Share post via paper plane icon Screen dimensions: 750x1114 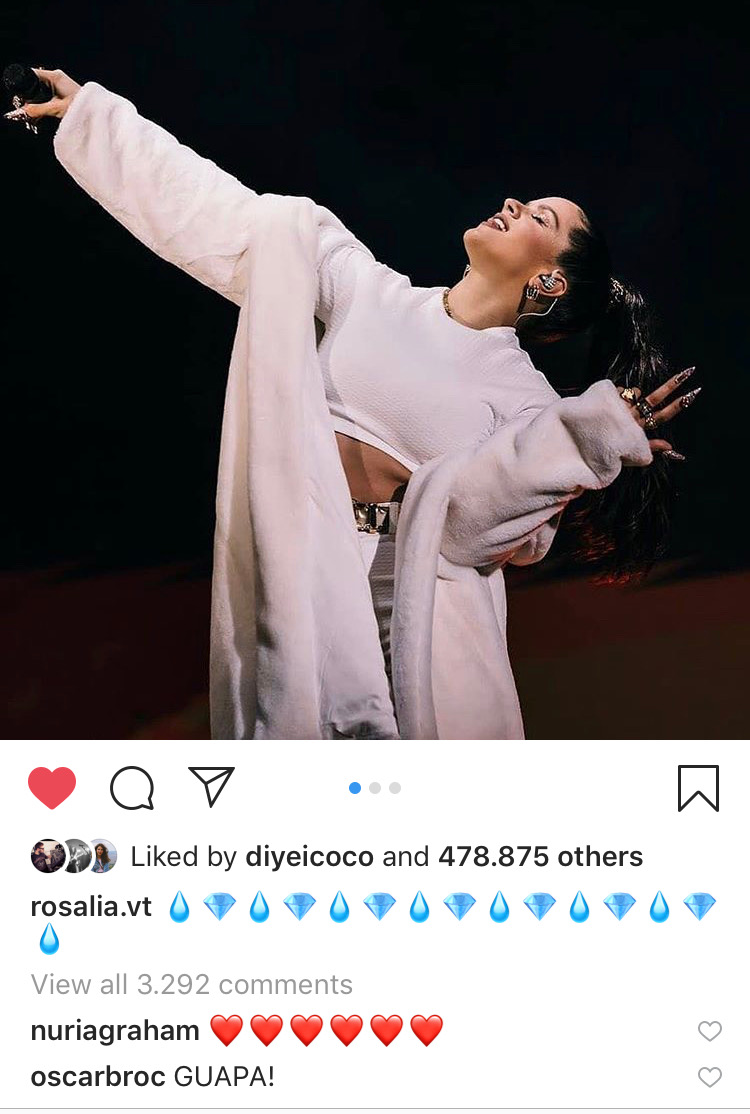pos(212,787)
